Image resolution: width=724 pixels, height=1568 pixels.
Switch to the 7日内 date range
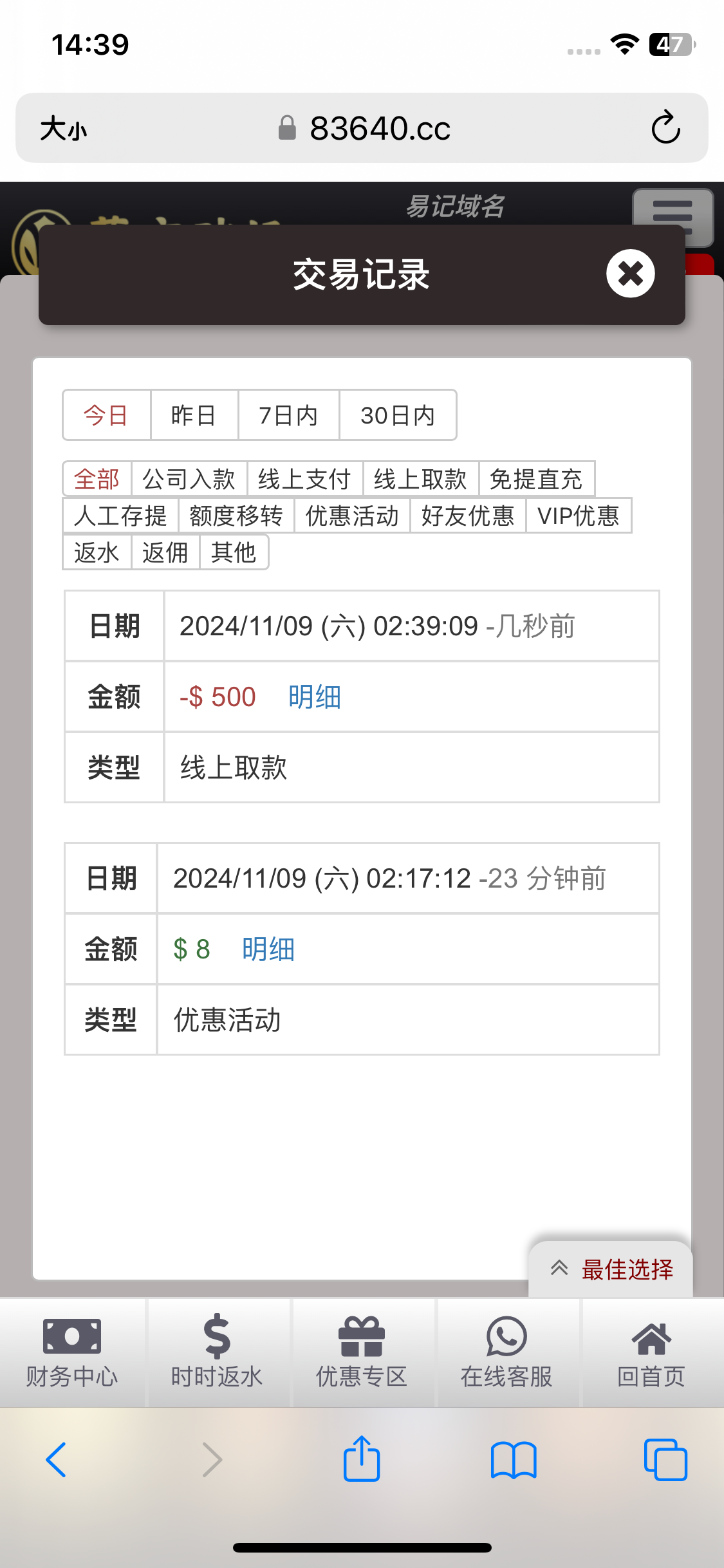288,415
